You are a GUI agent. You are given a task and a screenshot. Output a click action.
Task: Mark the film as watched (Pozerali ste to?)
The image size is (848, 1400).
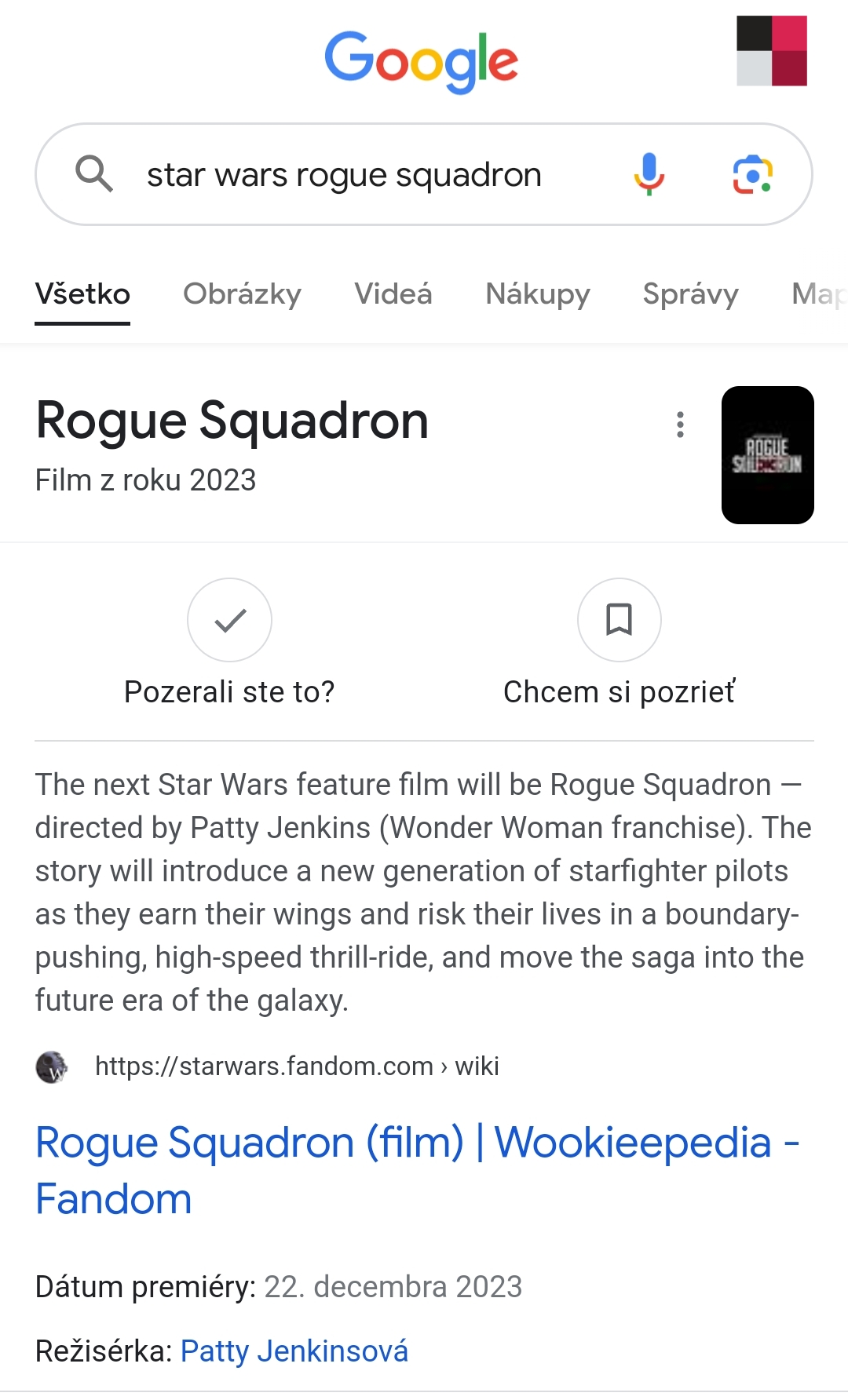tap(229, 620)
